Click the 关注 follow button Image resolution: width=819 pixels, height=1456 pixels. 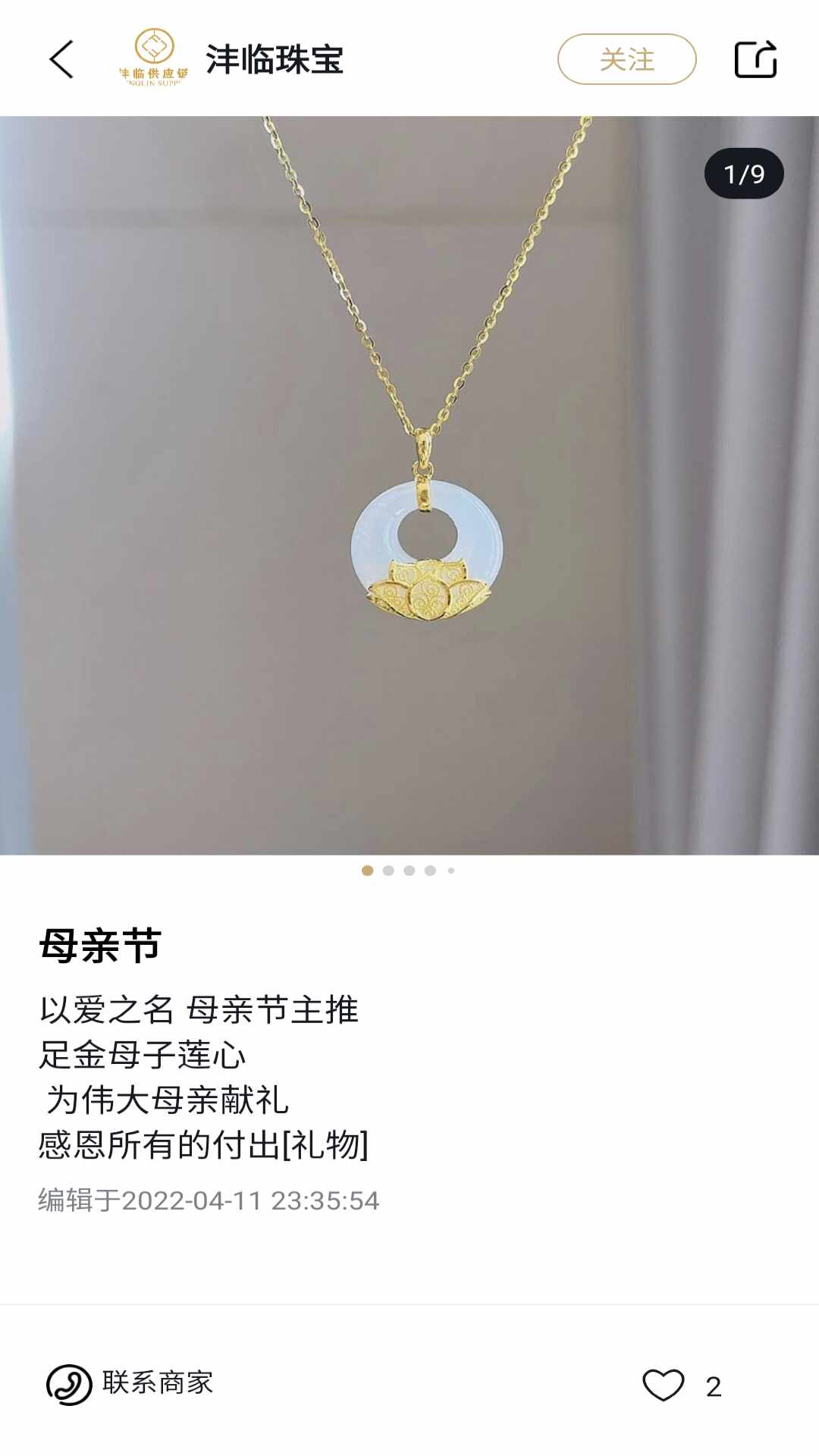(625, 60)
